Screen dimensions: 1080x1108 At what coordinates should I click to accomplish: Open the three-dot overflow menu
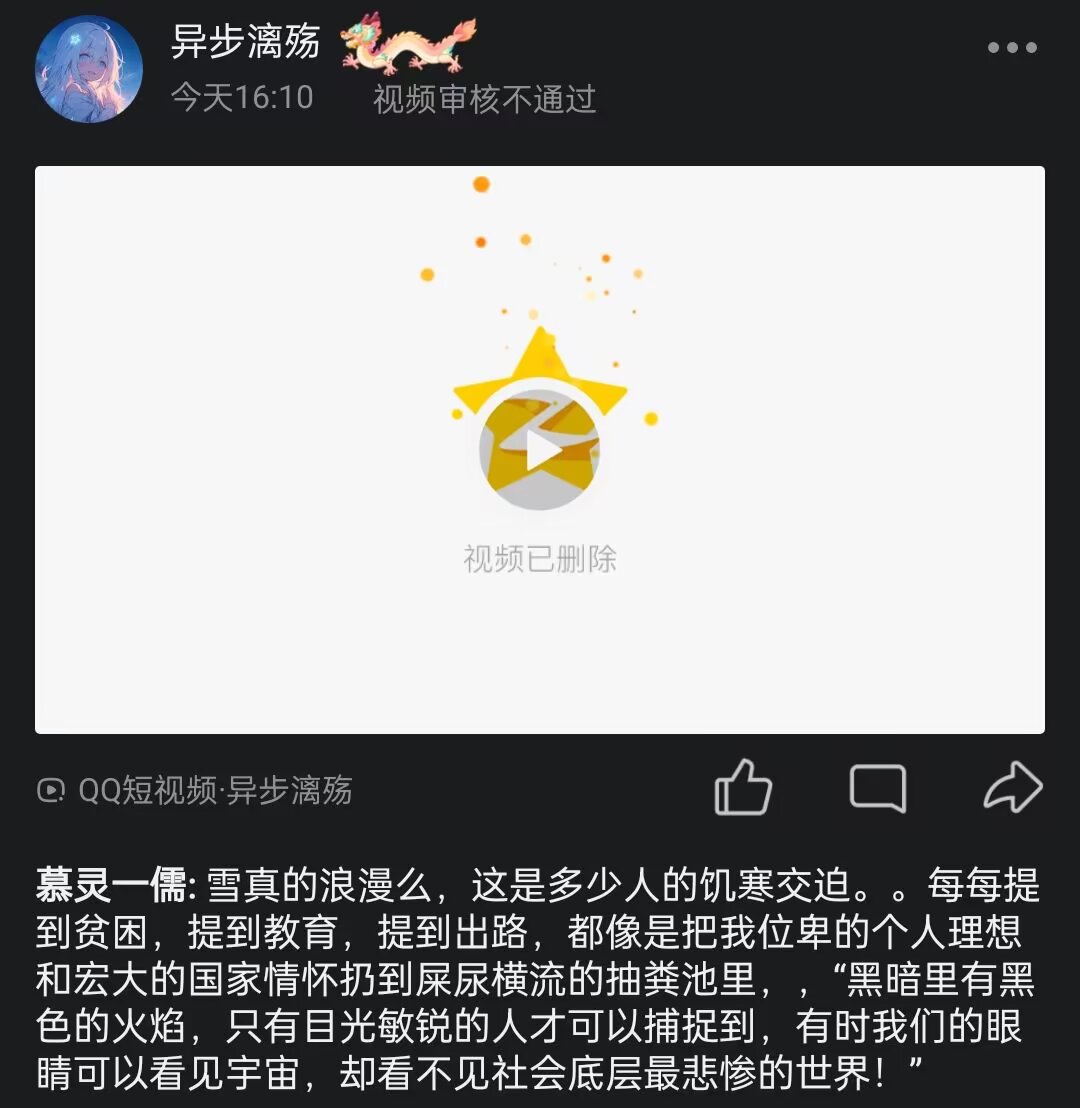(1012, 47)
